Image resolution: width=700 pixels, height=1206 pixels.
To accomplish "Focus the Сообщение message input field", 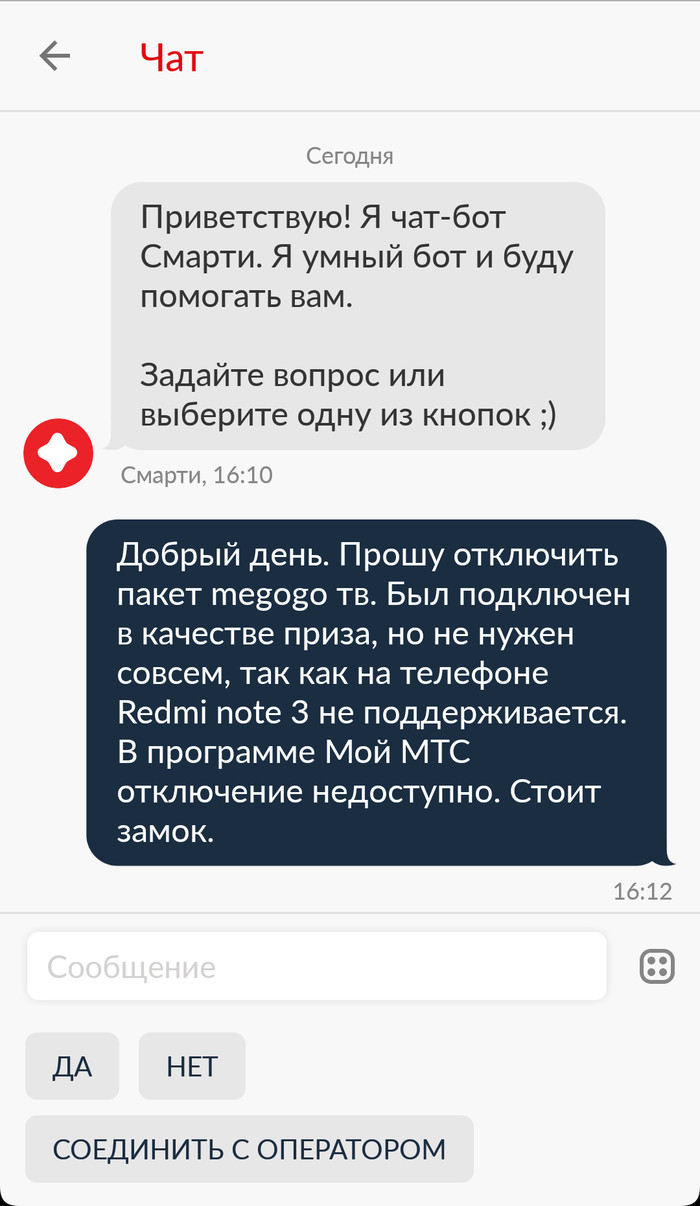I will 316,967.
